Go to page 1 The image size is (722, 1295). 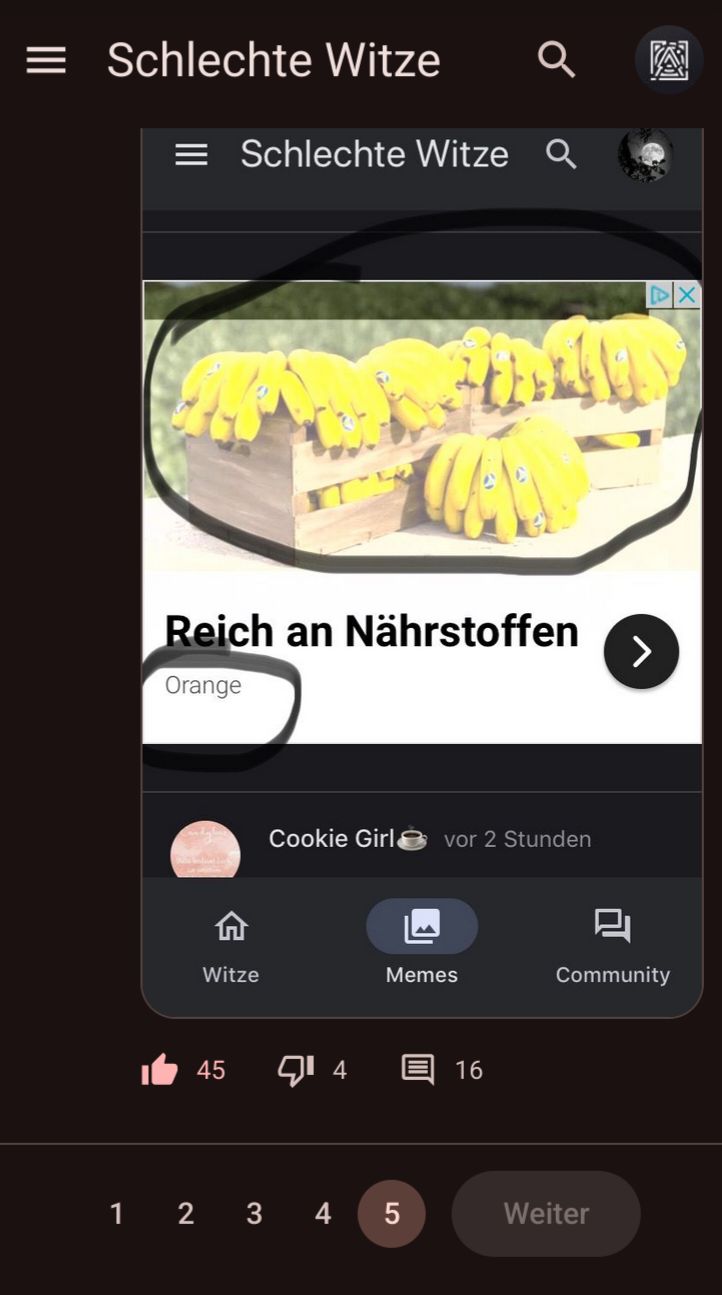117,1214
